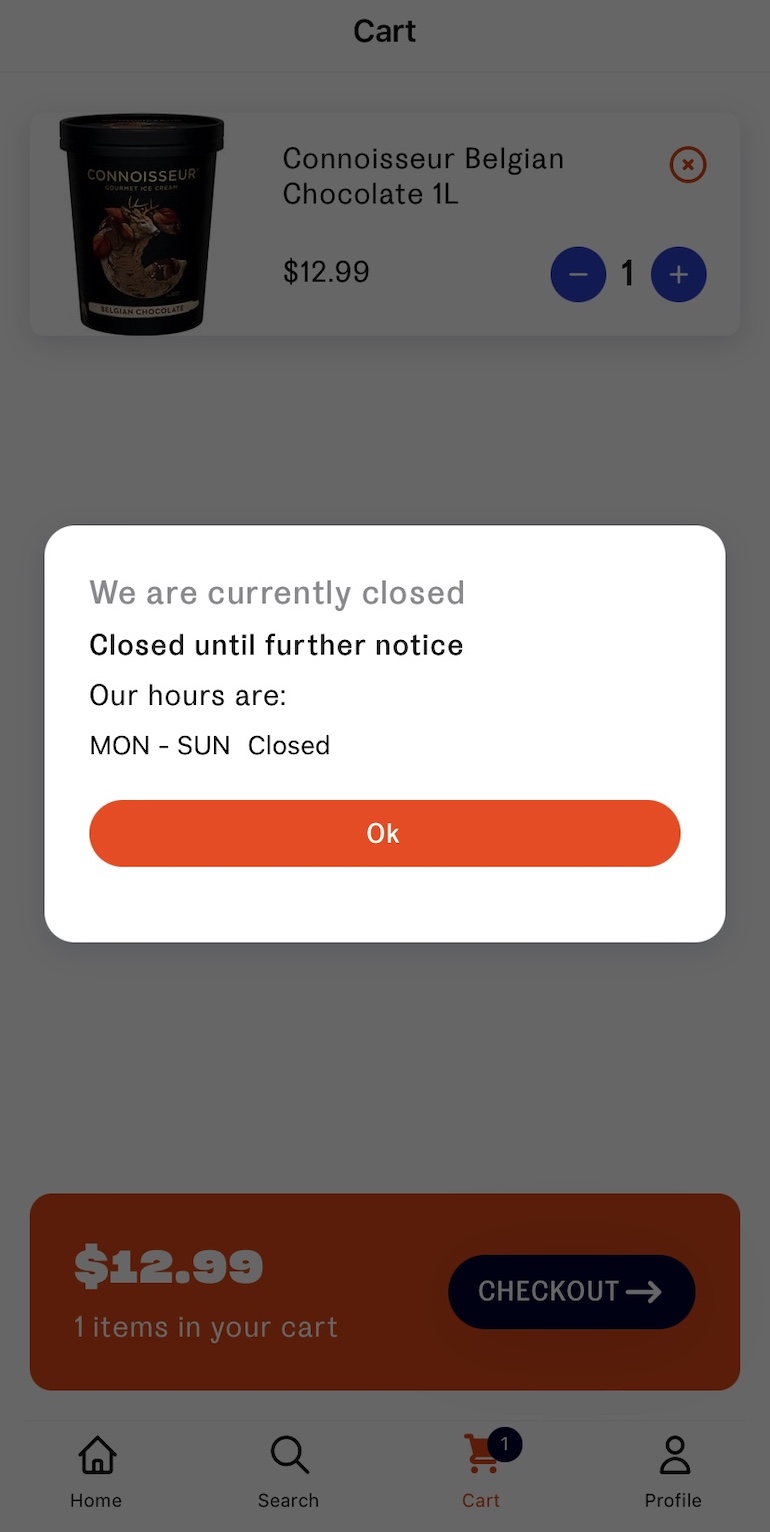Go to the Home tab

pos(96,1471)
